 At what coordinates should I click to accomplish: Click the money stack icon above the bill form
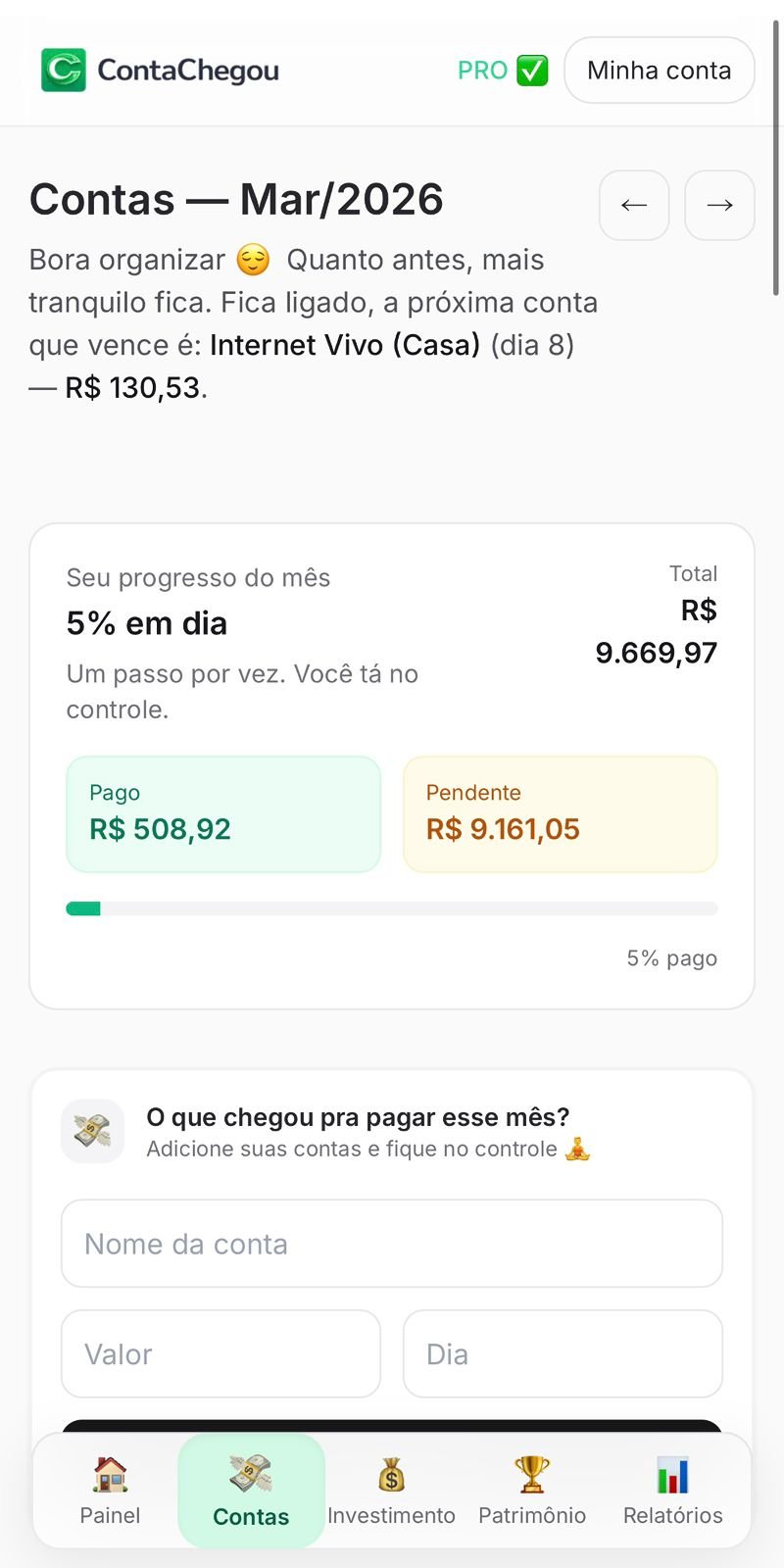coord(92,1131)
